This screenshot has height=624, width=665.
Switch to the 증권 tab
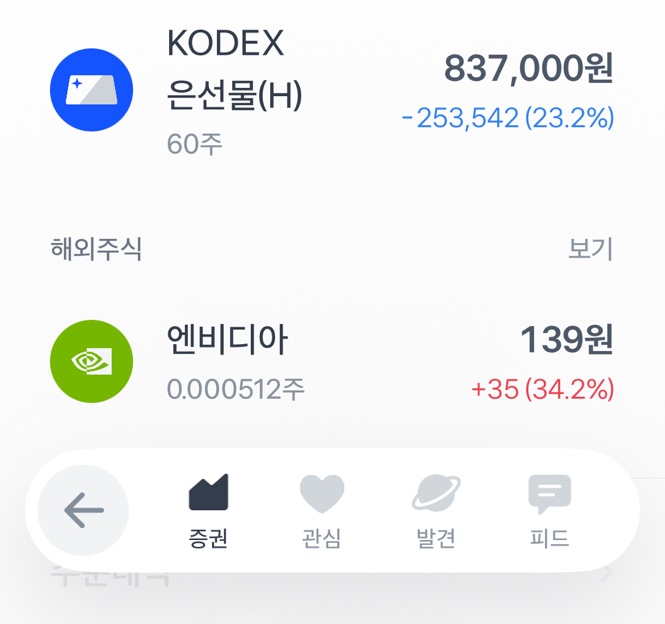click(208, 511)
